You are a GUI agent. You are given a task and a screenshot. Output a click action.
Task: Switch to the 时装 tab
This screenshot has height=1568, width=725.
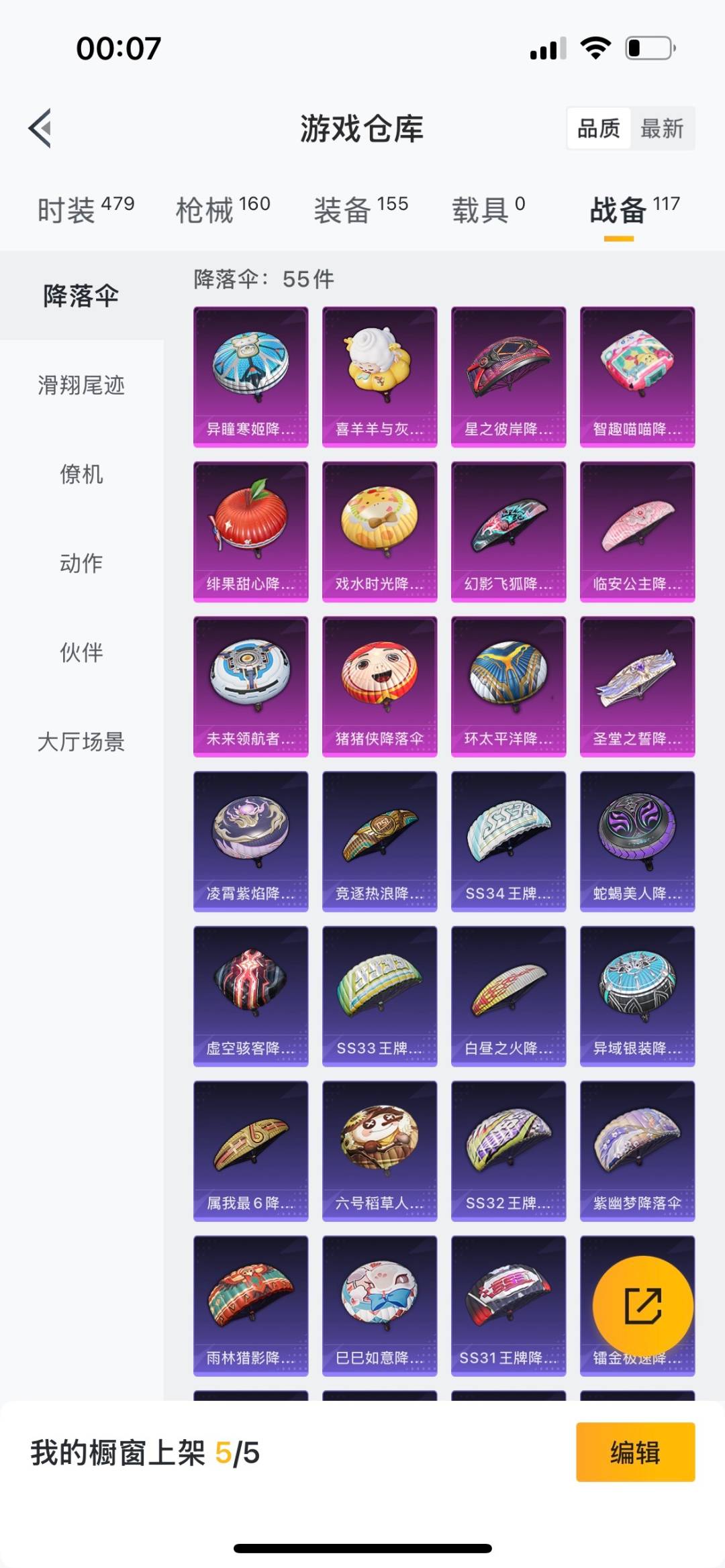86,210
